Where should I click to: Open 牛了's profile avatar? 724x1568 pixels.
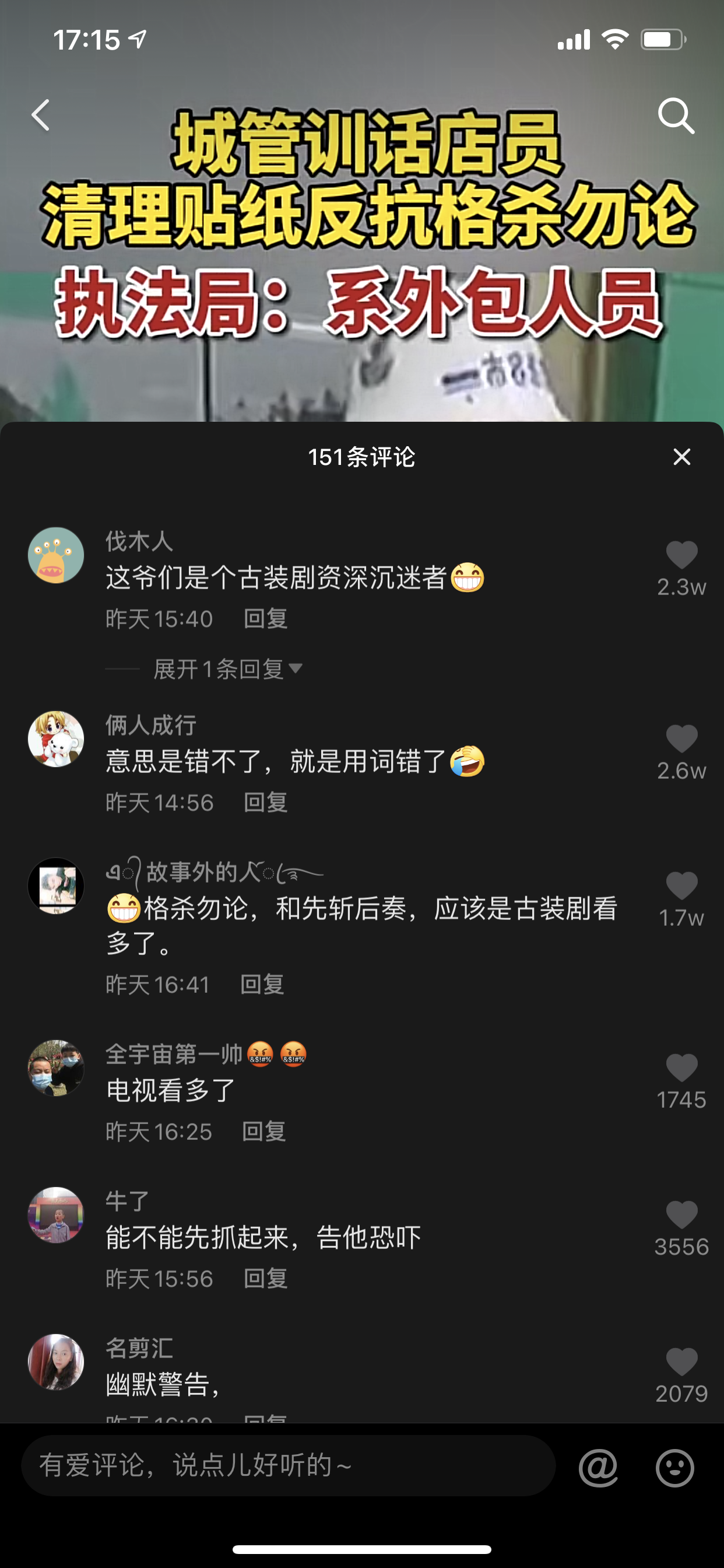(x=56, y=1215)
